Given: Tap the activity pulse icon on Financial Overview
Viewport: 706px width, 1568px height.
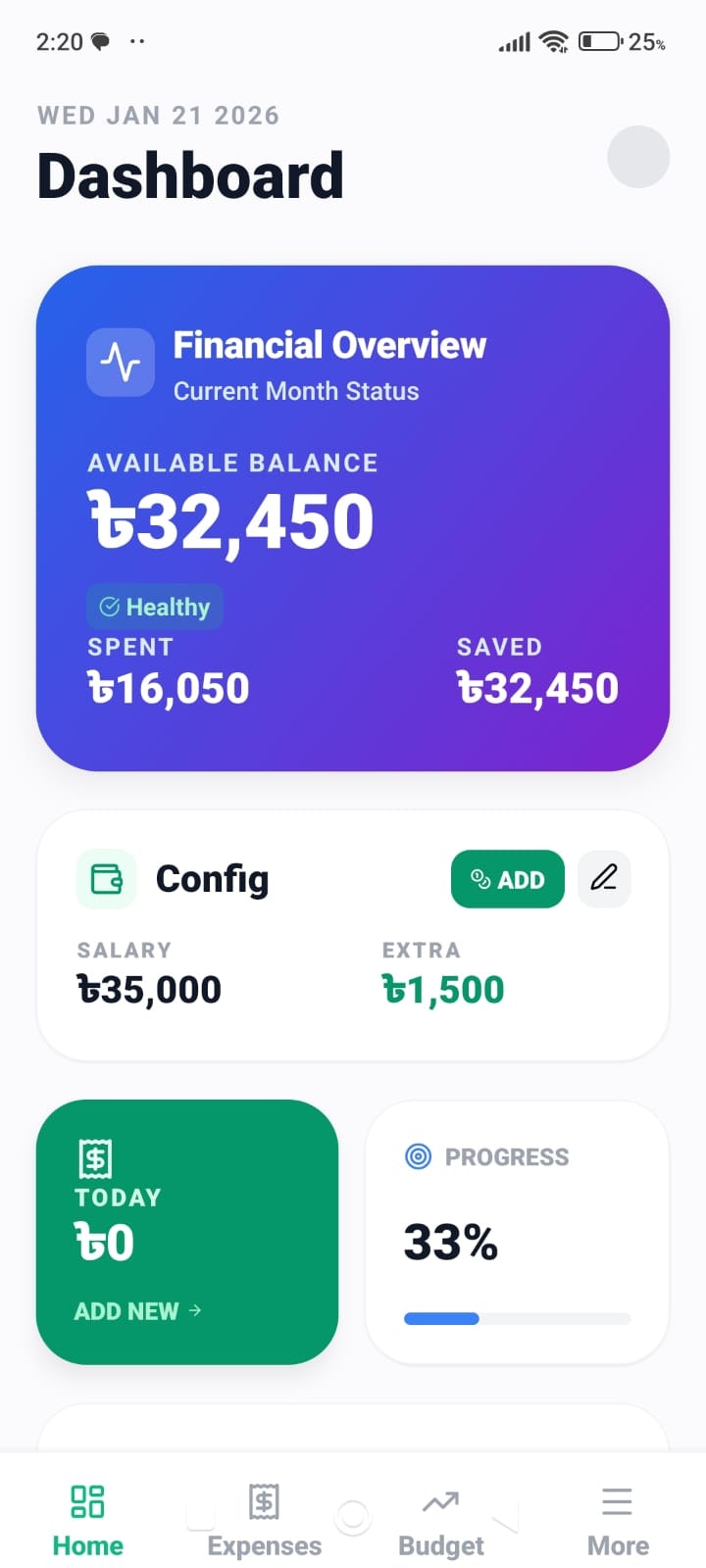Looking at the screenshot, I should [121, 362].
